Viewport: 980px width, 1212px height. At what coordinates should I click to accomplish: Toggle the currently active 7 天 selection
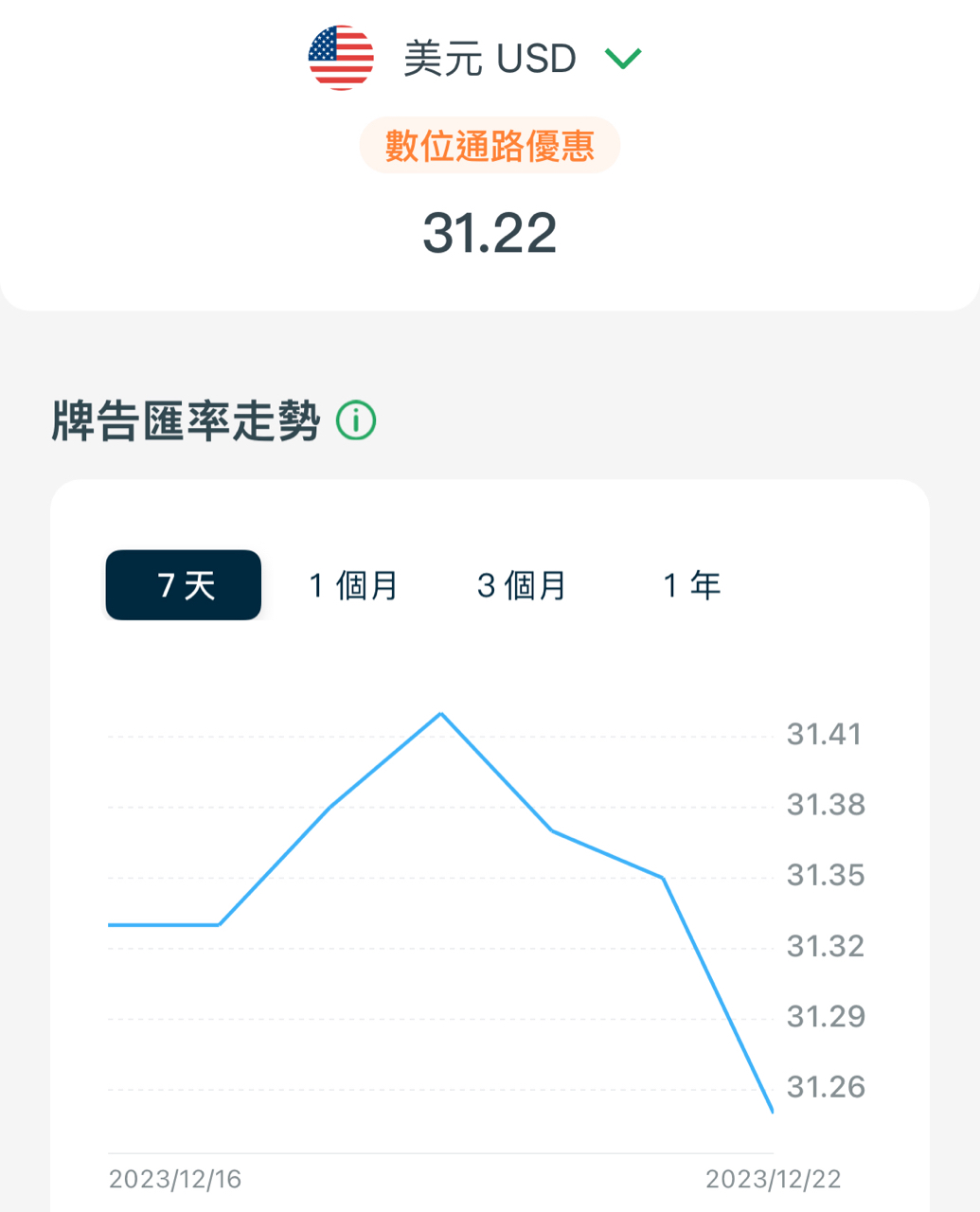click(x=182, y=585)
